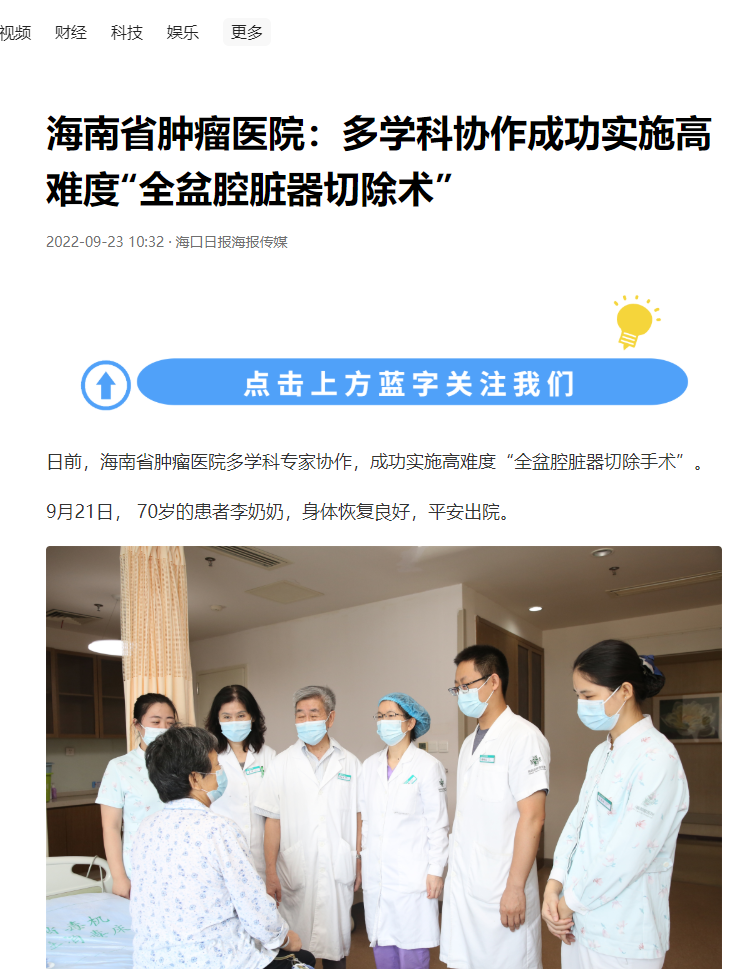Go to the 科技 section

127,32
